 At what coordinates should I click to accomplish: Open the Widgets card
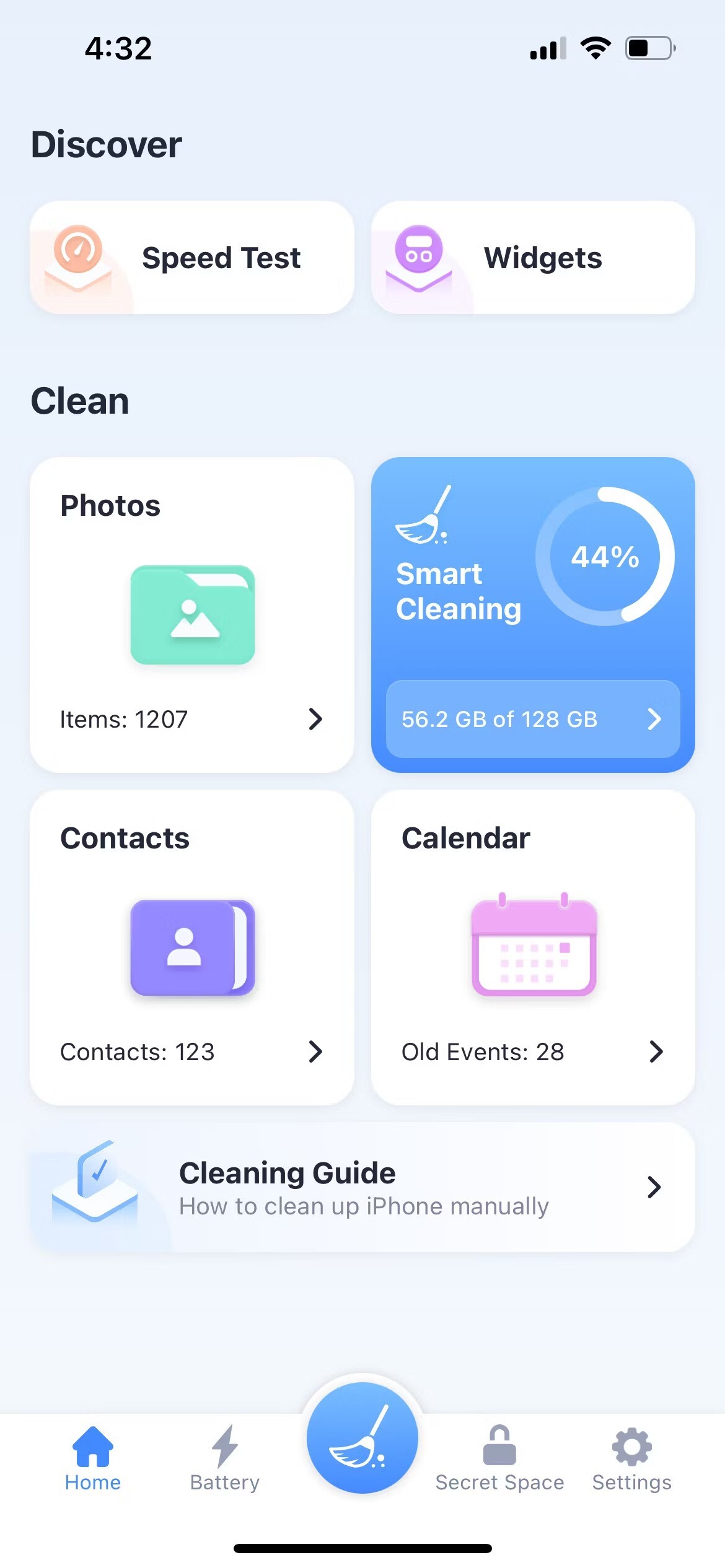[x=533, y=257]
